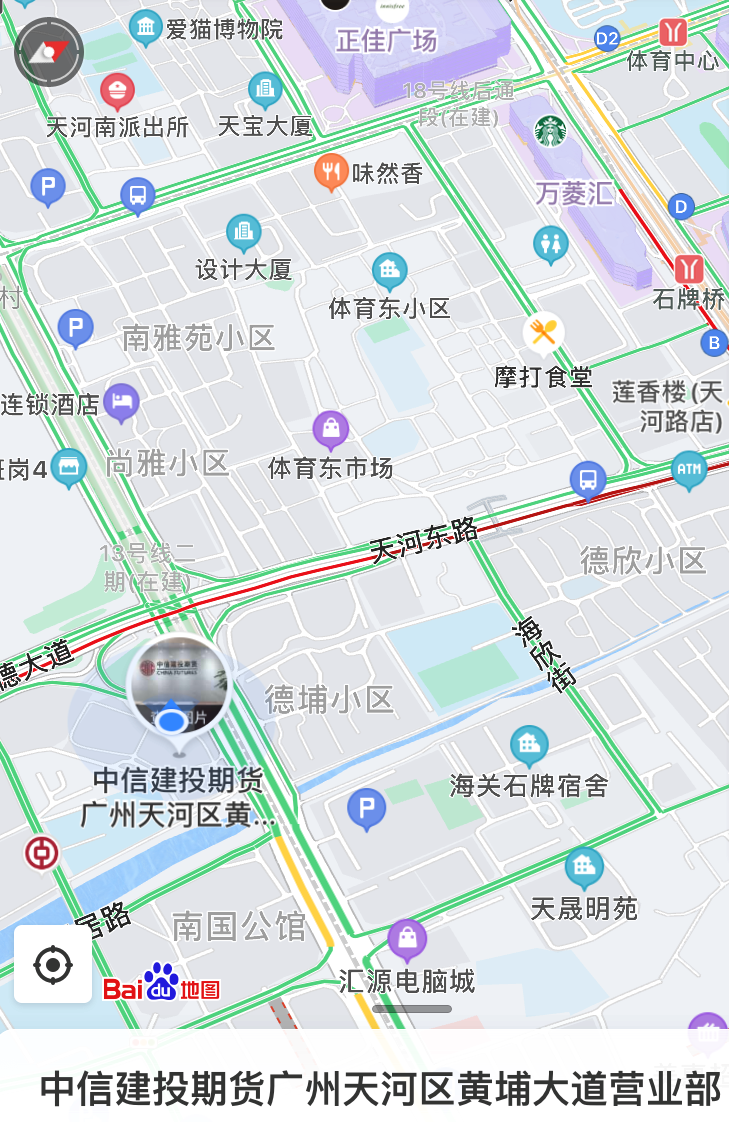Tap the ATM marker
This screenshot has width=729, height=1122.
coord(689,469)
